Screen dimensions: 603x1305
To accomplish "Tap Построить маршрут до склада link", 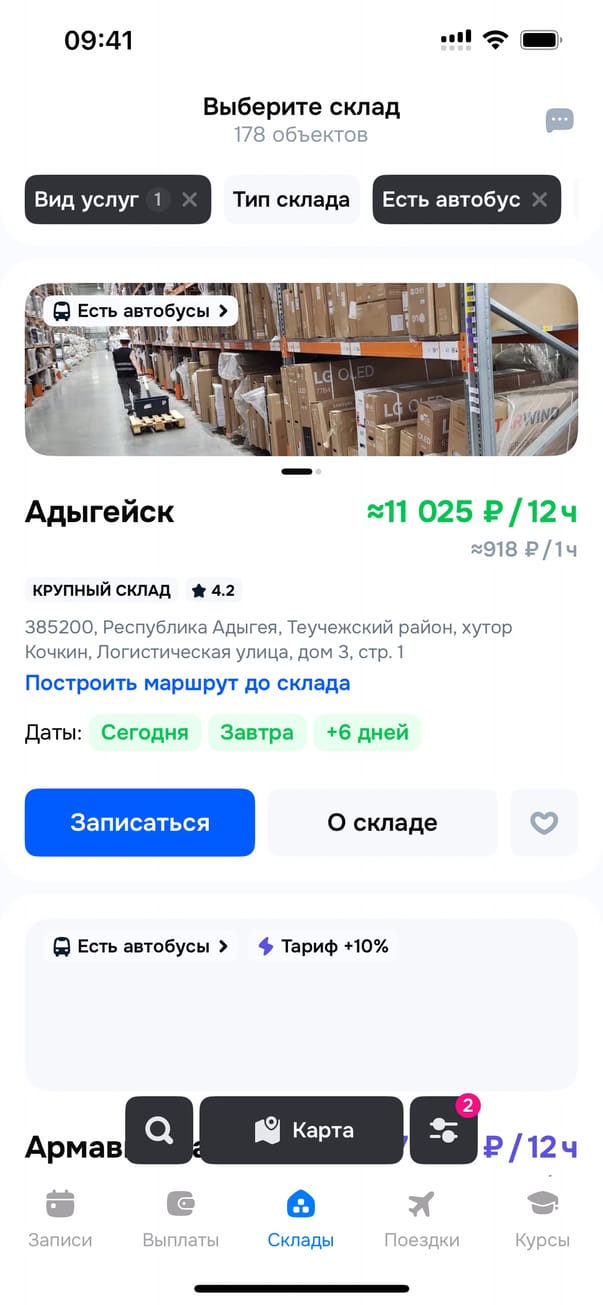I will [x=187, y=684].
